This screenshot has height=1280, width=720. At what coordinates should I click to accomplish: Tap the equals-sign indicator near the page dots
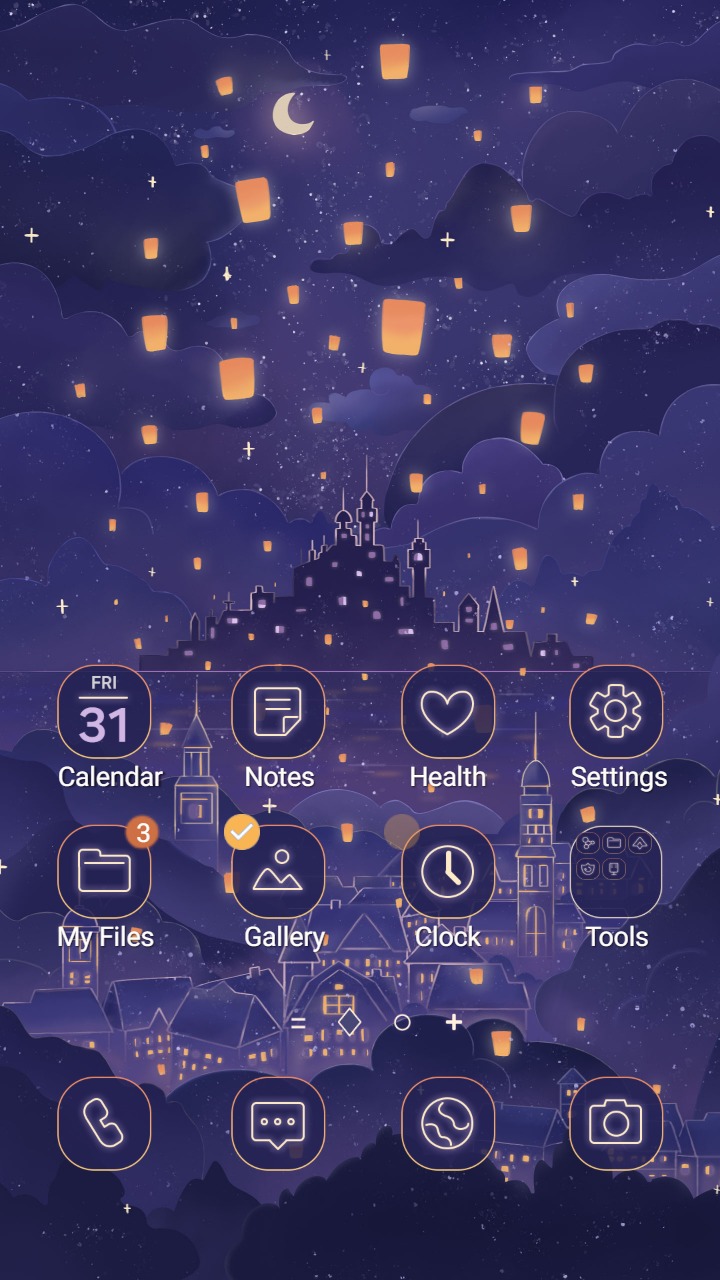pyautogui.click(x=298, y=1023)
